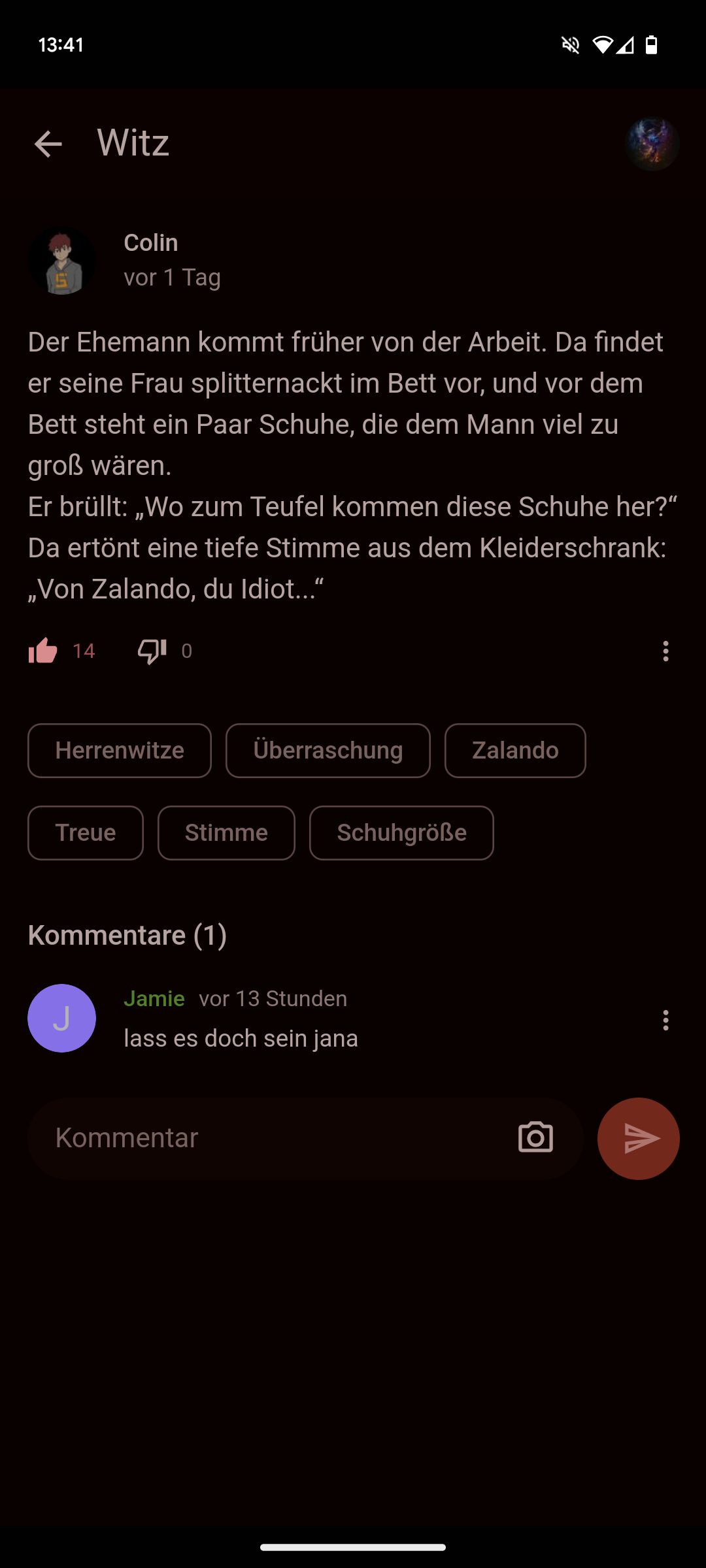This screenshot has height=1568, width=706.
Task: Like Colin's joke with thumbs up
Action: (43, 651)
